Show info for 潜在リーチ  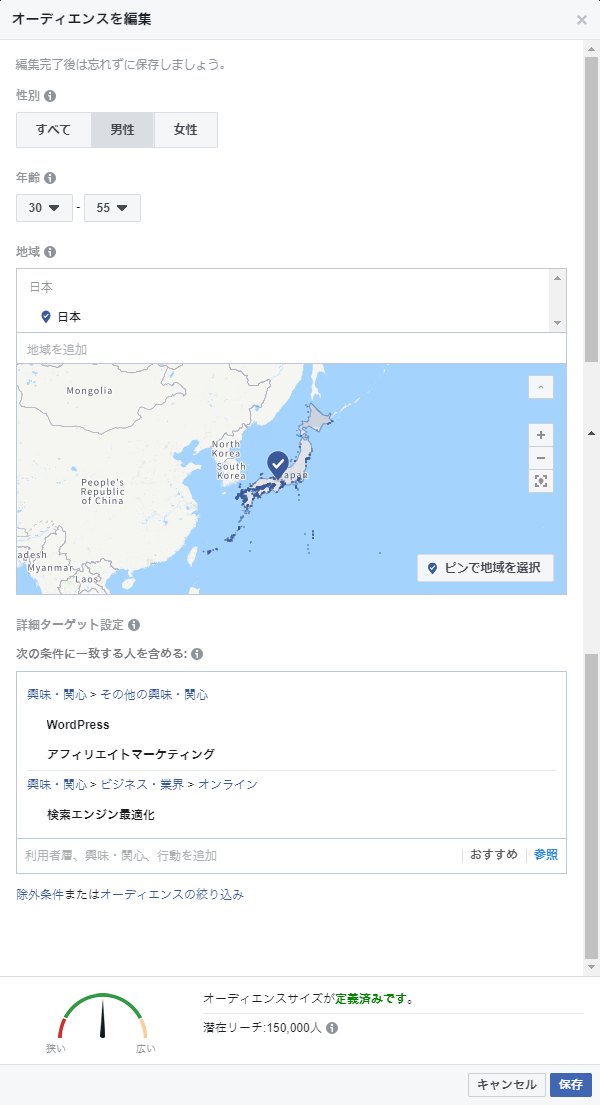332,1027
